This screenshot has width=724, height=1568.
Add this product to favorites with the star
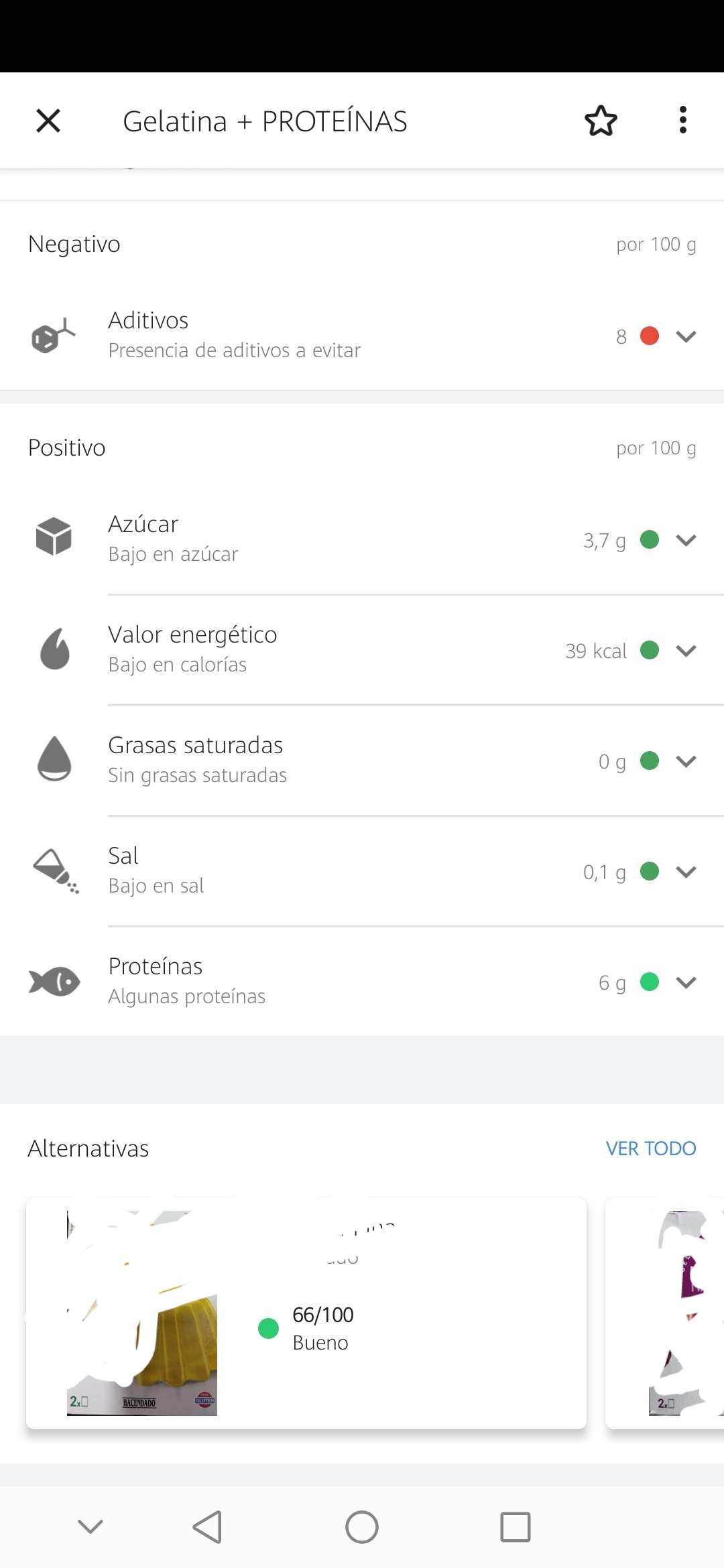click(x=601, y=121)
